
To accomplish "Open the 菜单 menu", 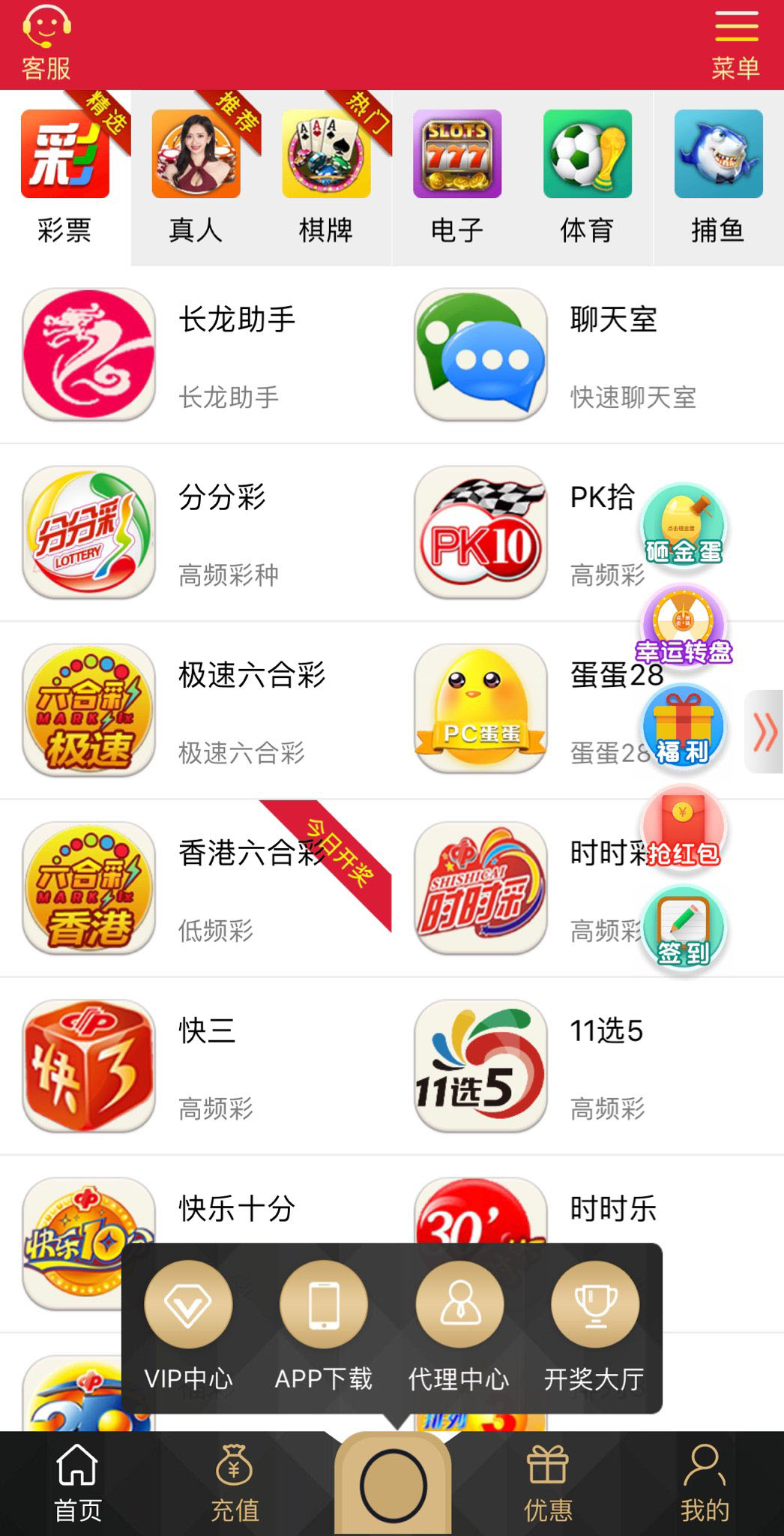I will click(x=735, y=45).
